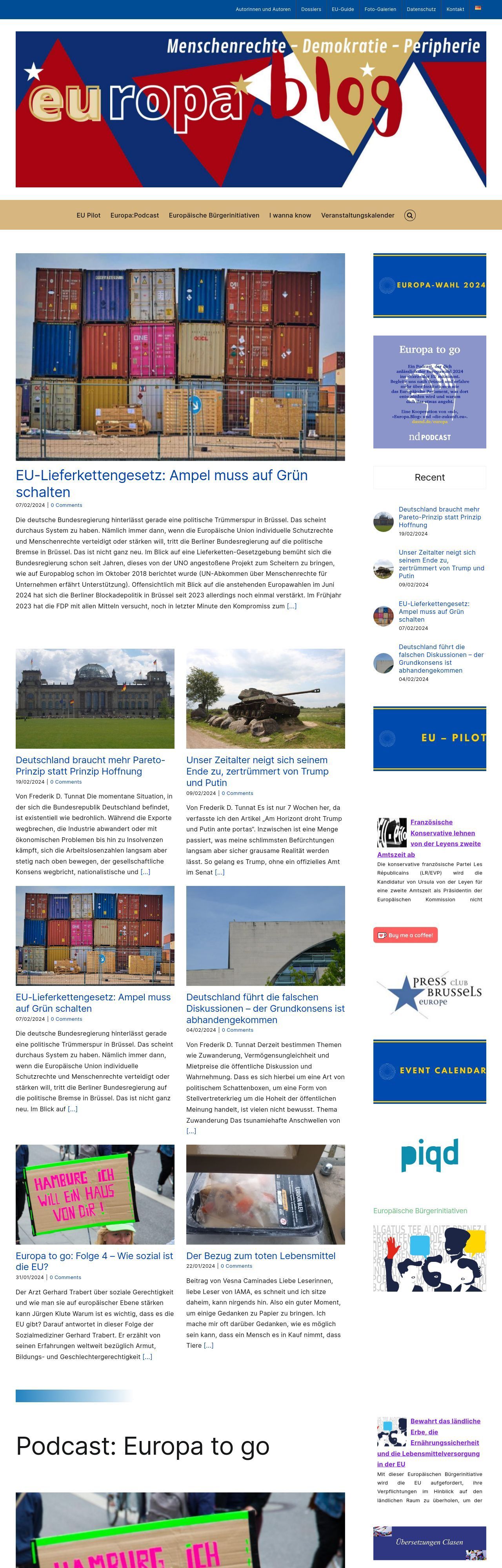Open the EU Pilot menu item
502x1568 pixels.
tap(88, 215)
